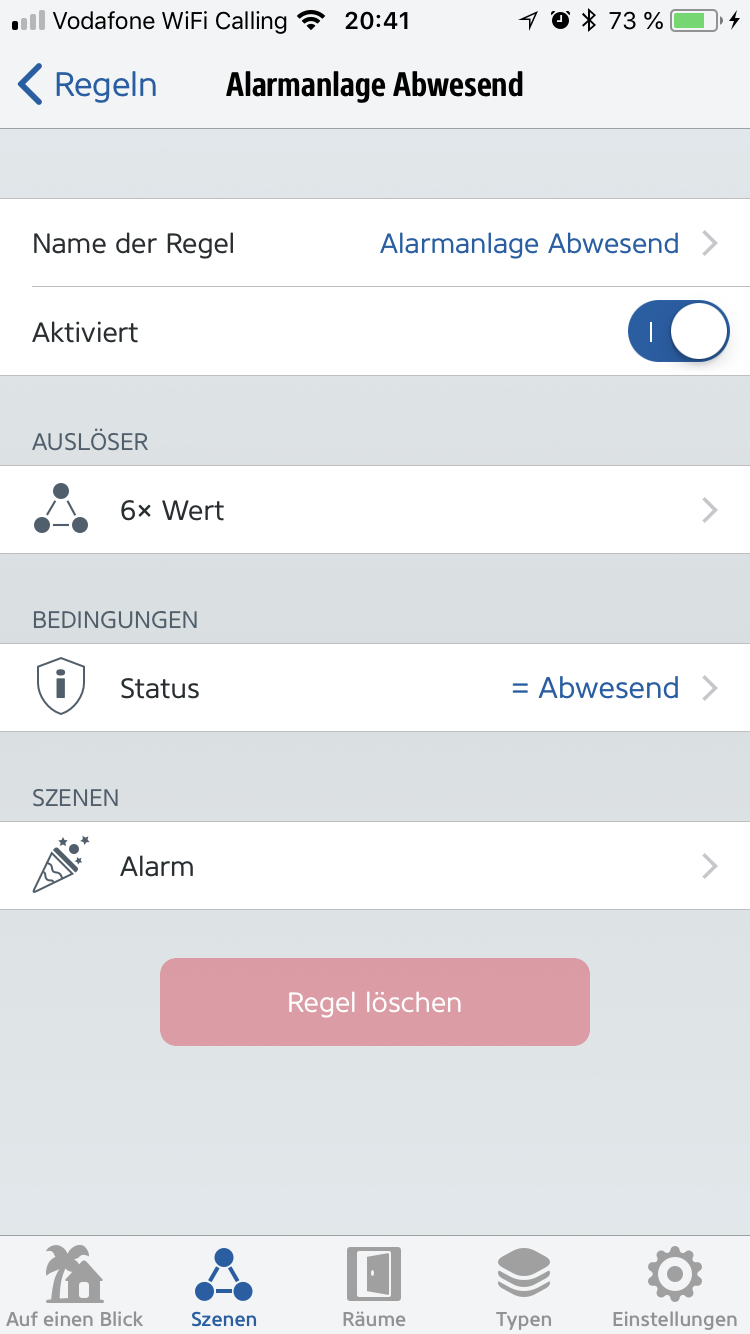This screenshot has width=750, height=1334.
Task: Open the 6× Wert trigger
Action: (x=375, y=510)
